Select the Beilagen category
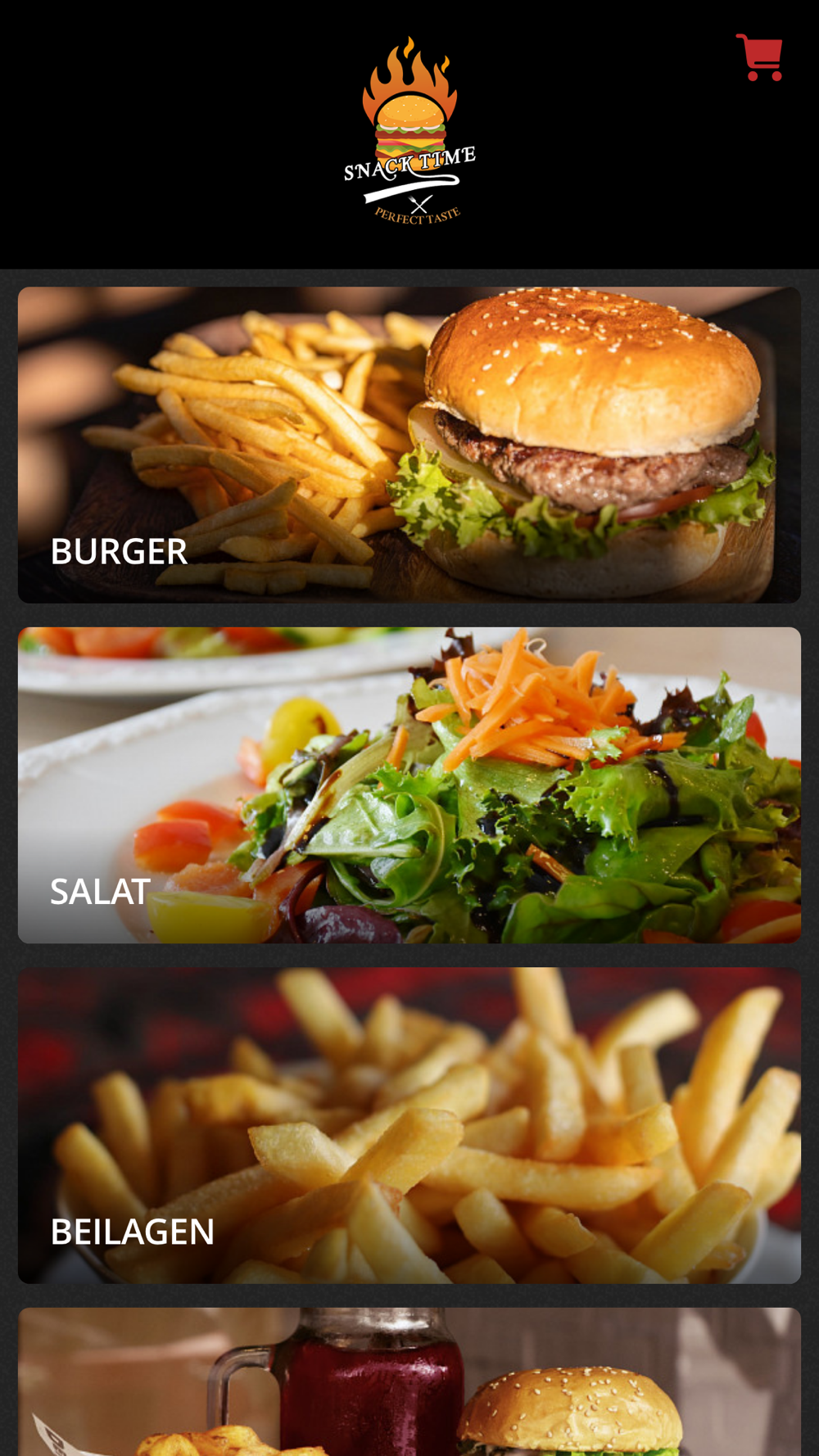The height and width of the screenshot is (1456, 819). coord(409,1125)
